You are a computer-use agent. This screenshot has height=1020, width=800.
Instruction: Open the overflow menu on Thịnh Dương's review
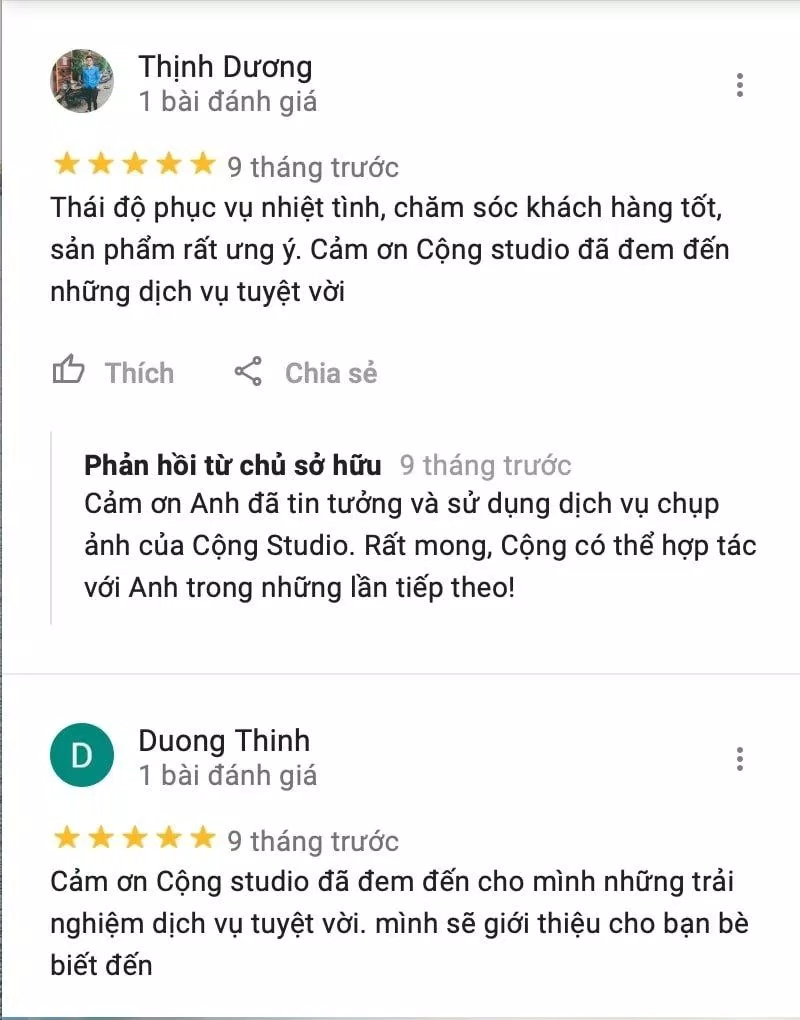[x=740, y=85]
